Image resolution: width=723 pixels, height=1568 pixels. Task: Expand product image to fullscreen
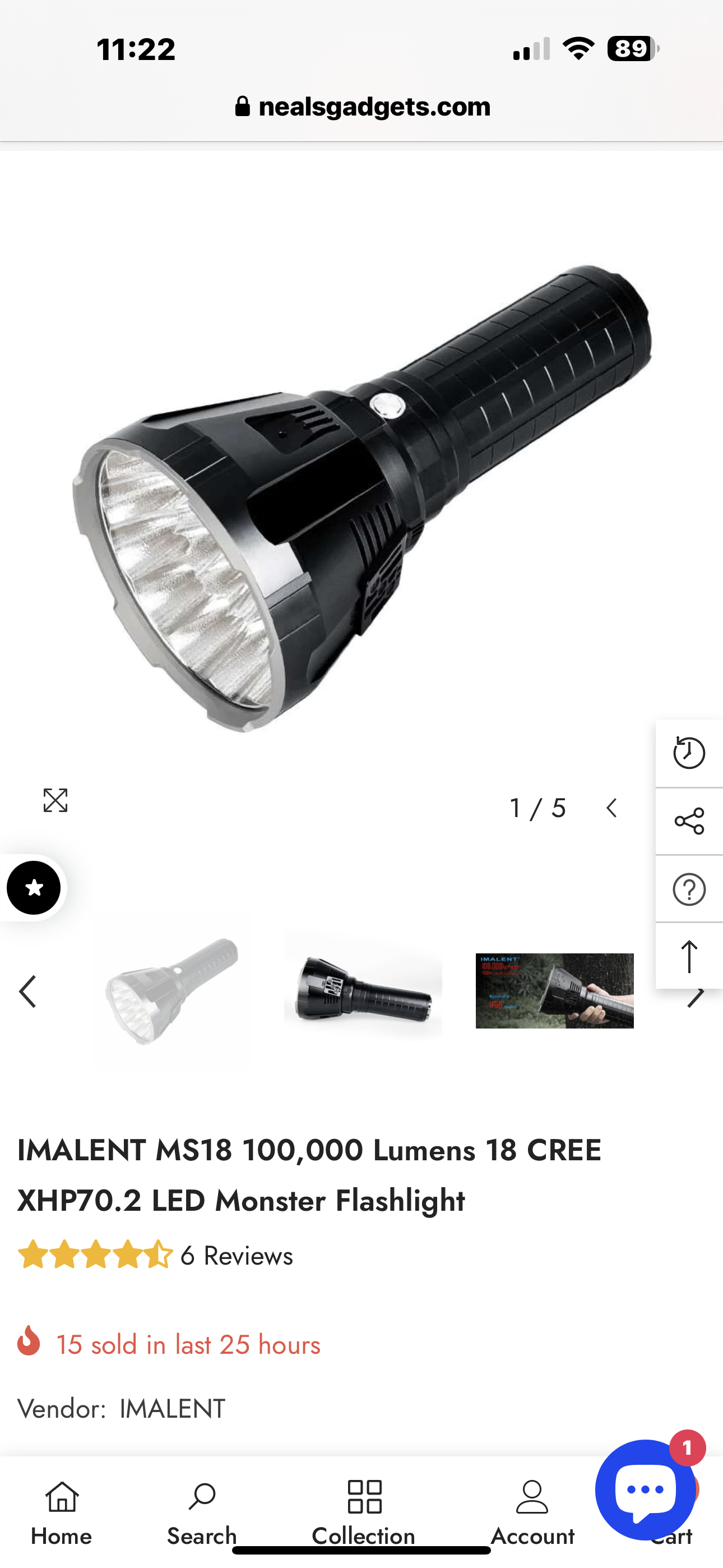point(55,800)
